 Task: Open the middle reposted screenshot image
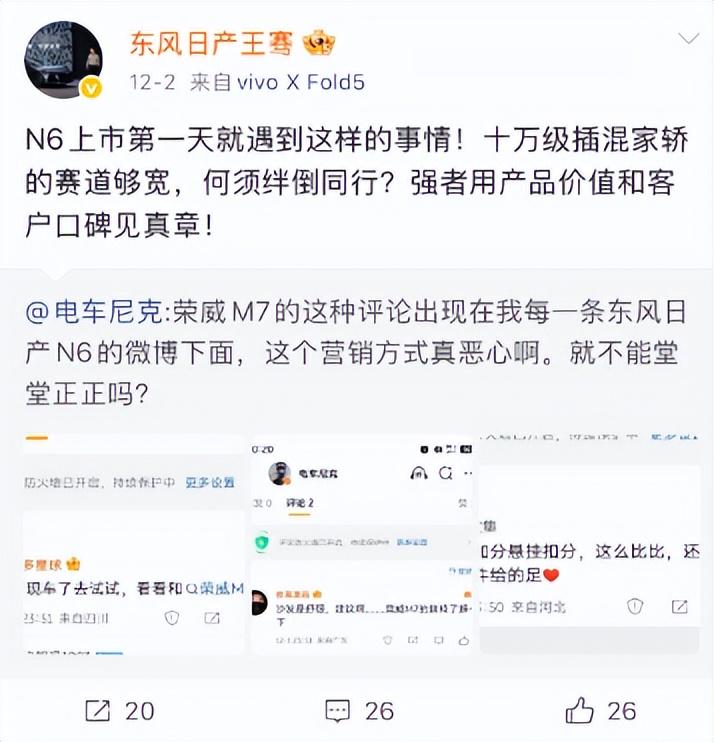coord(361,545)
